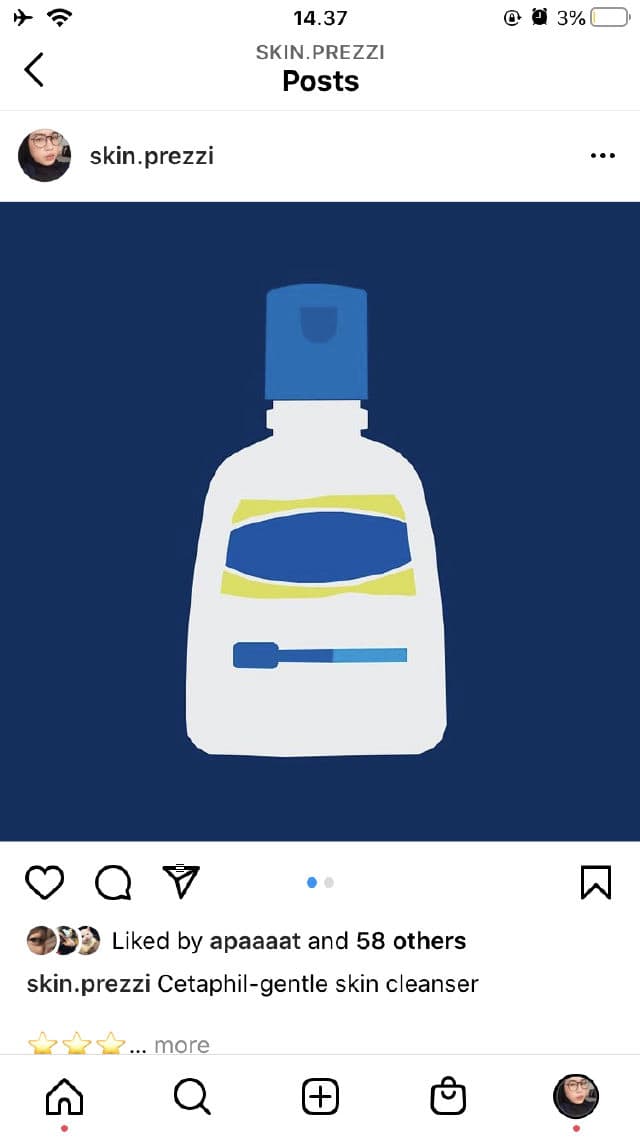This screenshot has height=1138, width=640.
Task: Open the Shop bag tab
Action: point(448,1097)
